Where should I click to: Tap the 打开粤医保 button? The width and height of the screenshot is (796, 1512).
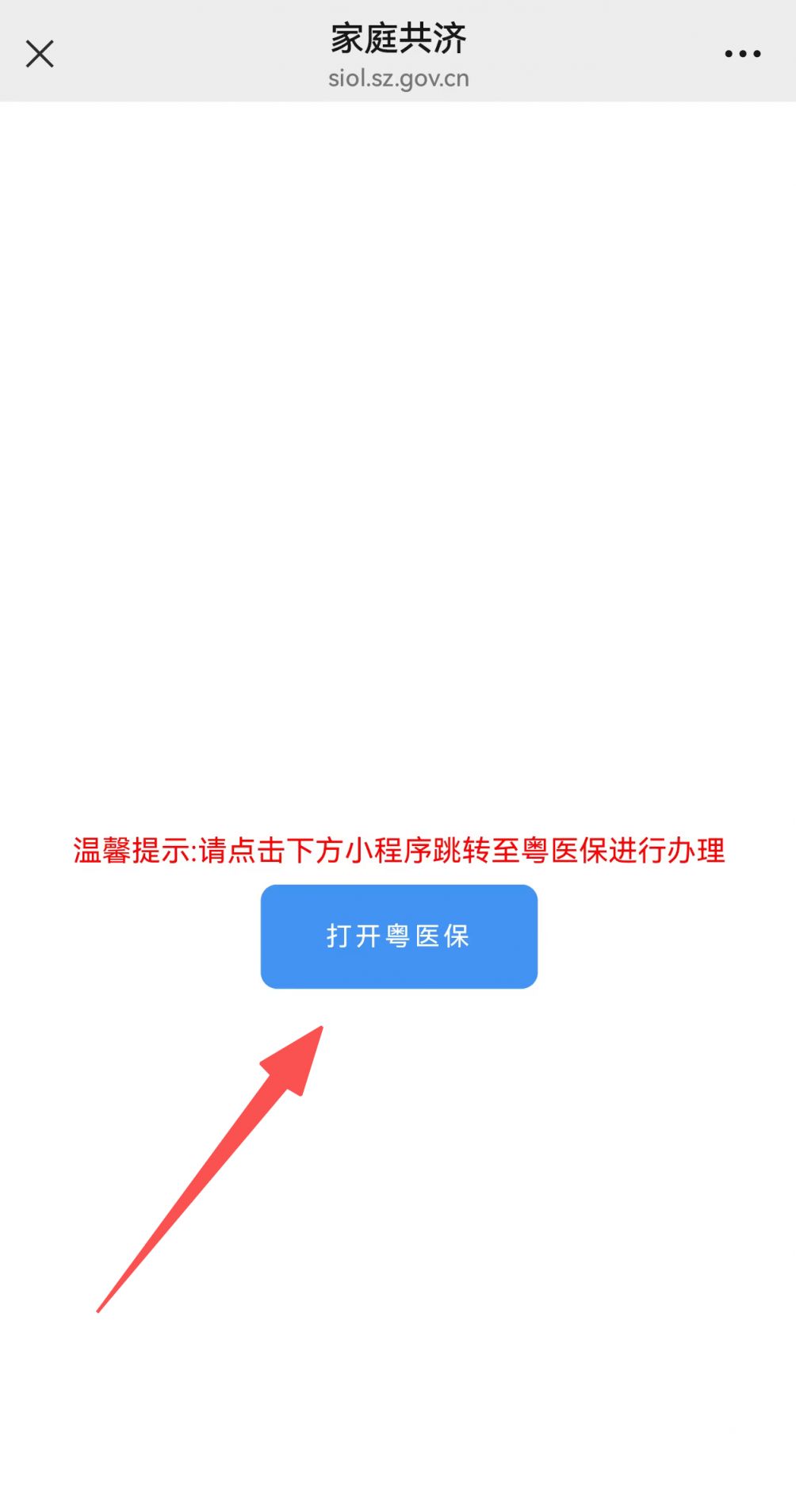point(399,936)
